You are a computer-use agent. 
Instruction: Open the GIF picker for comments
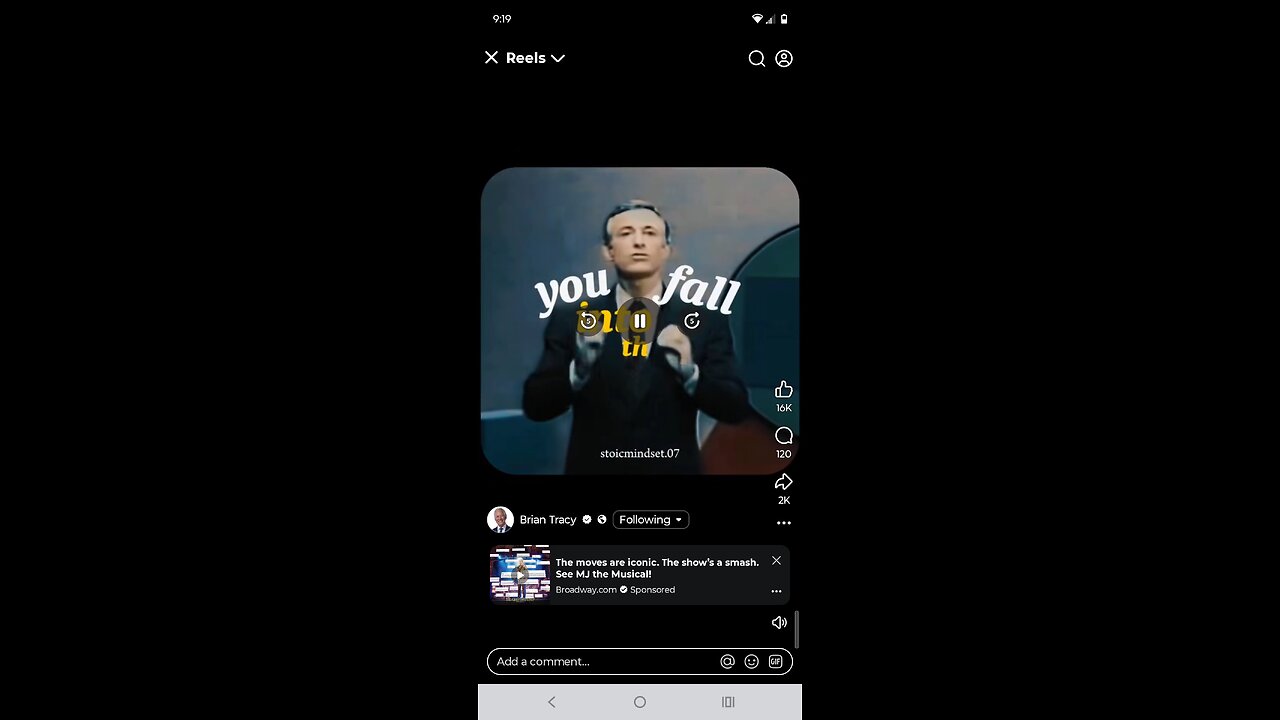coord(775,661)
